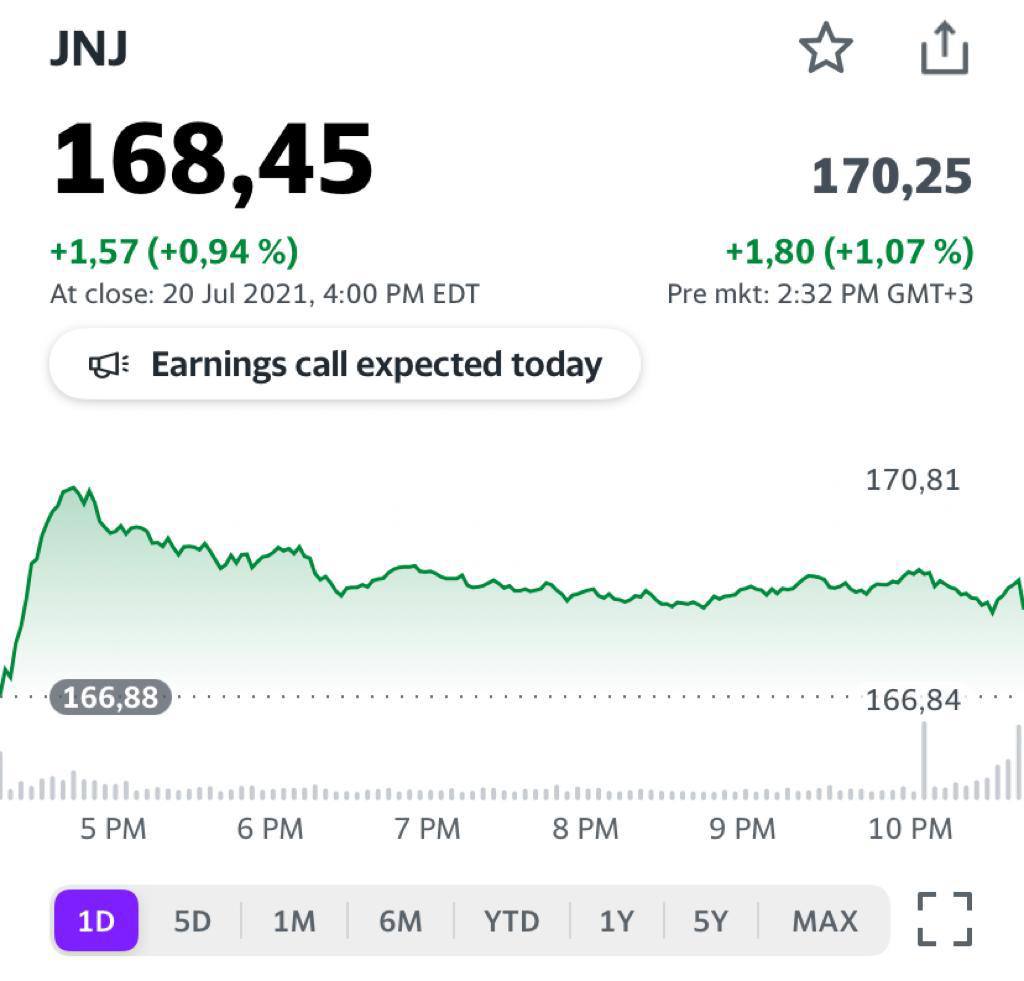Switch chart to 5D range
1024x981 pixels.
click(192, 920)
